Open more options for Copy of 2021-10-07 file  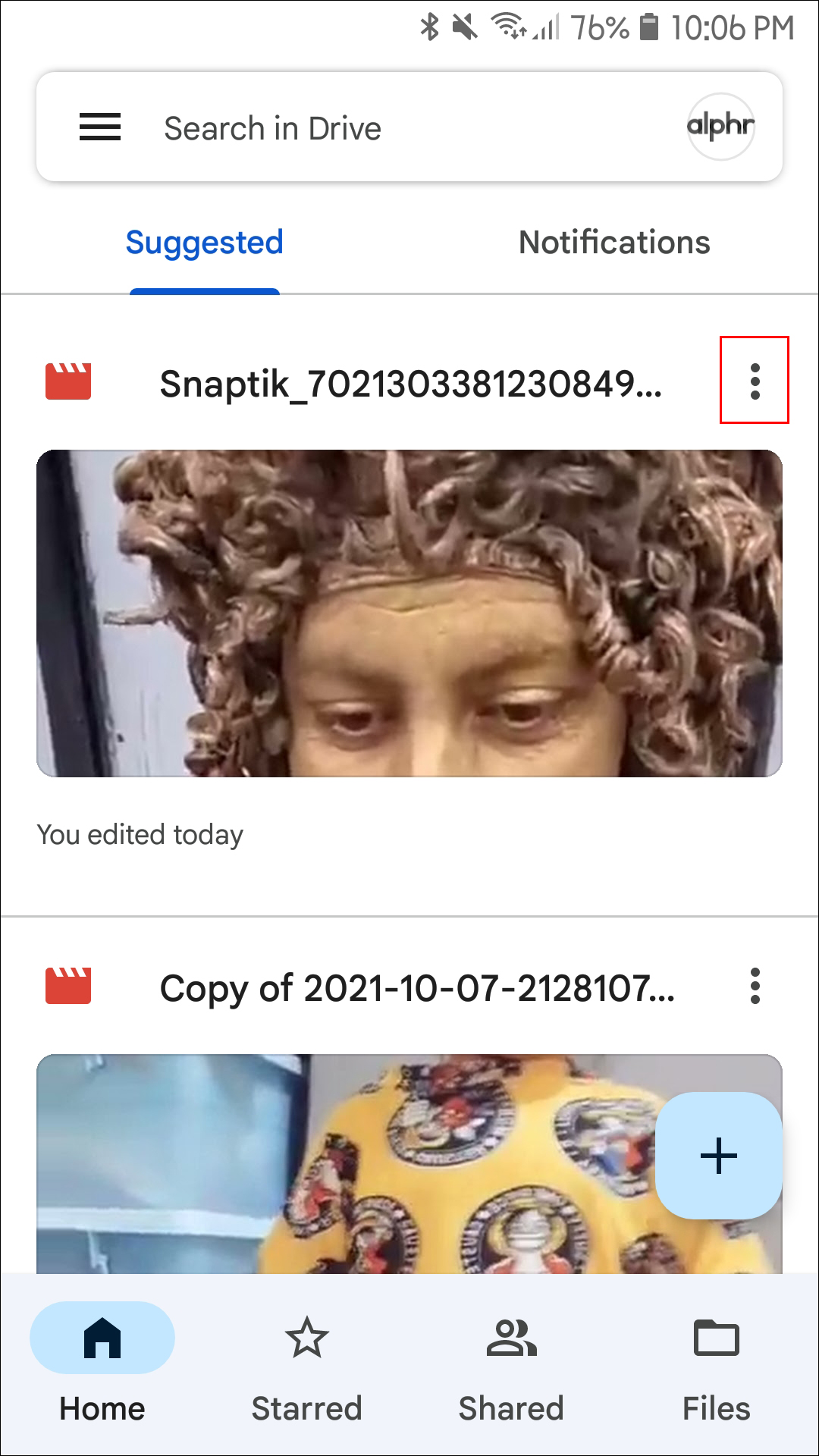coord(755,986)
